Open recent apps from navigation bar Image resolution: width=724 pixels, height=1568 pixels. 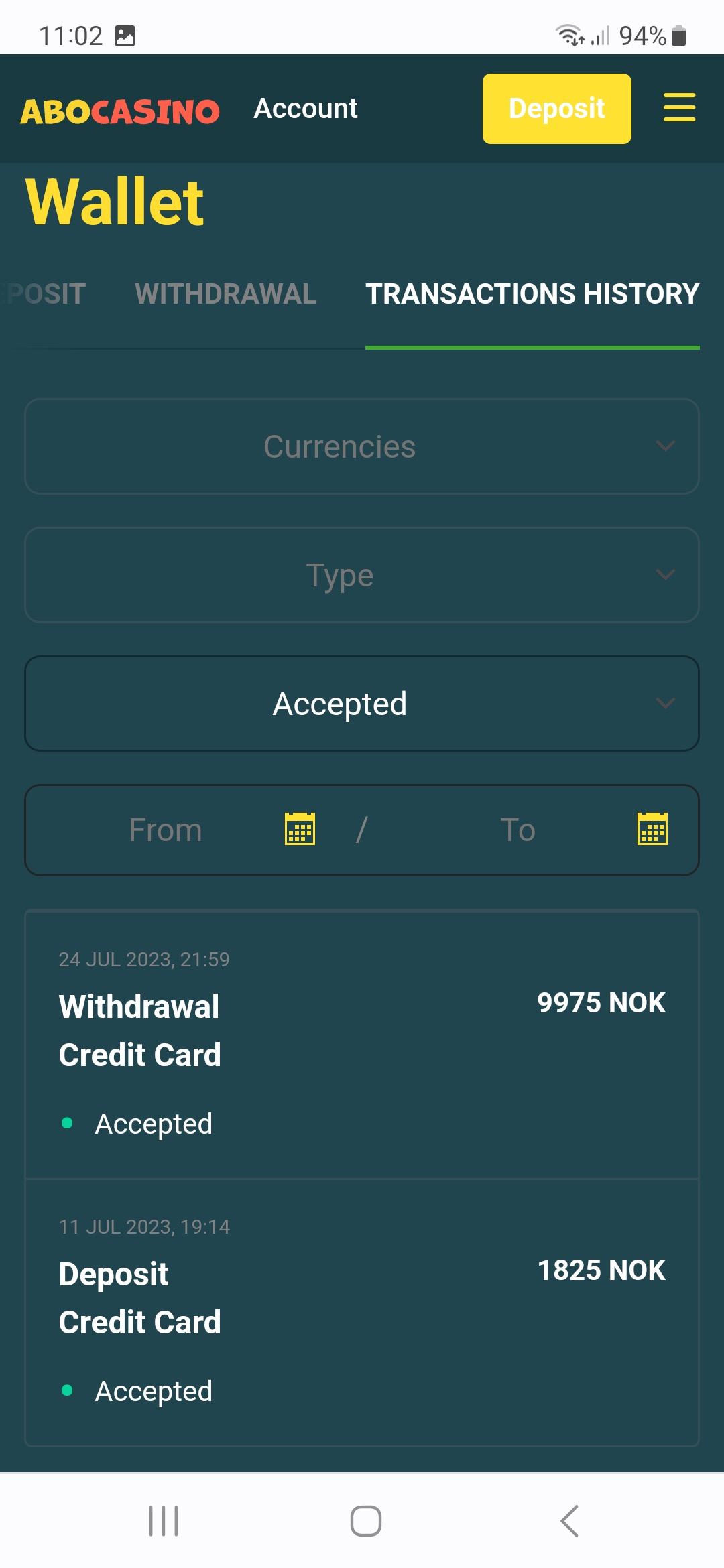pyautogui.click(x=164, y=1520)
